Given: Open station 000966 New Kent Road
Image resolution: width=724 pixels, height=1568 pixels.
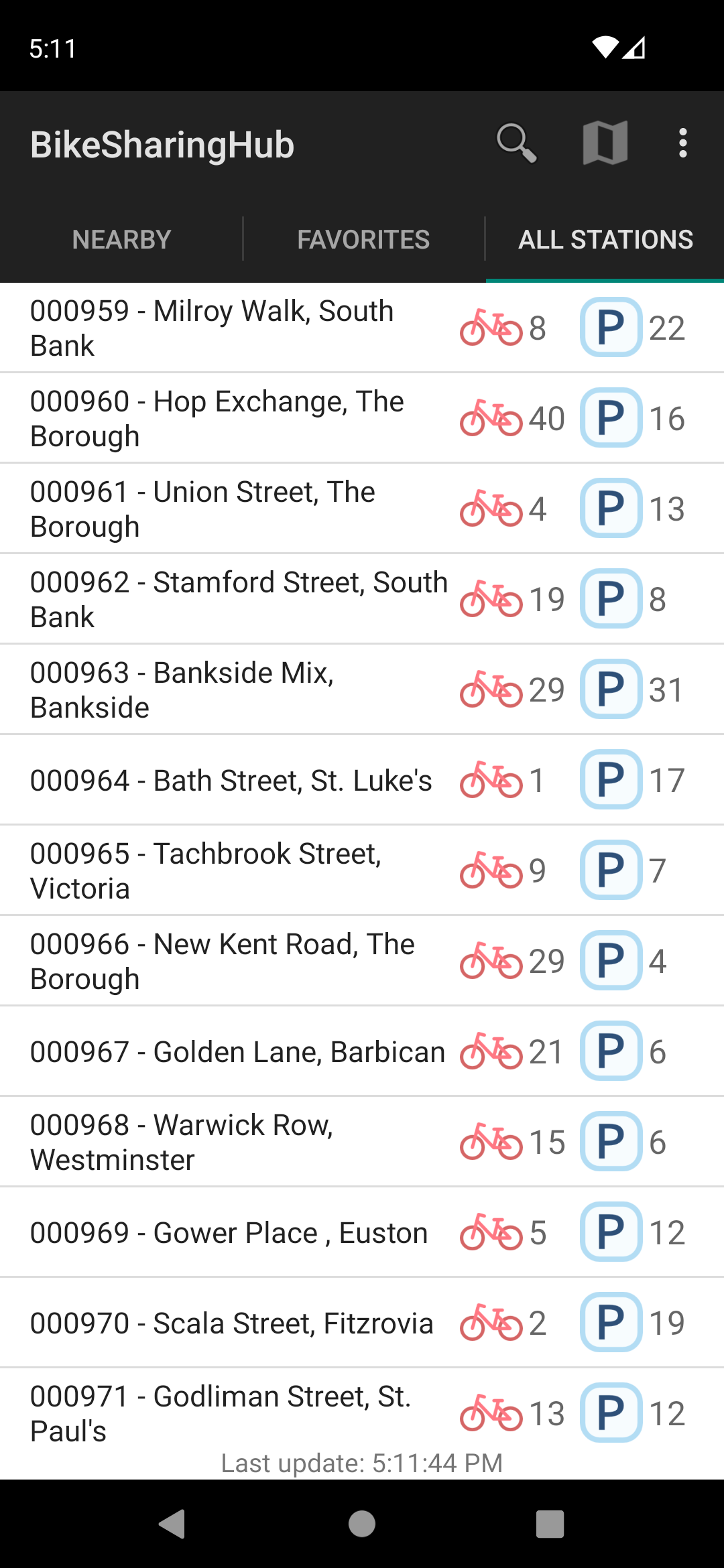Looking at the screenshot, I should point(362,961).
